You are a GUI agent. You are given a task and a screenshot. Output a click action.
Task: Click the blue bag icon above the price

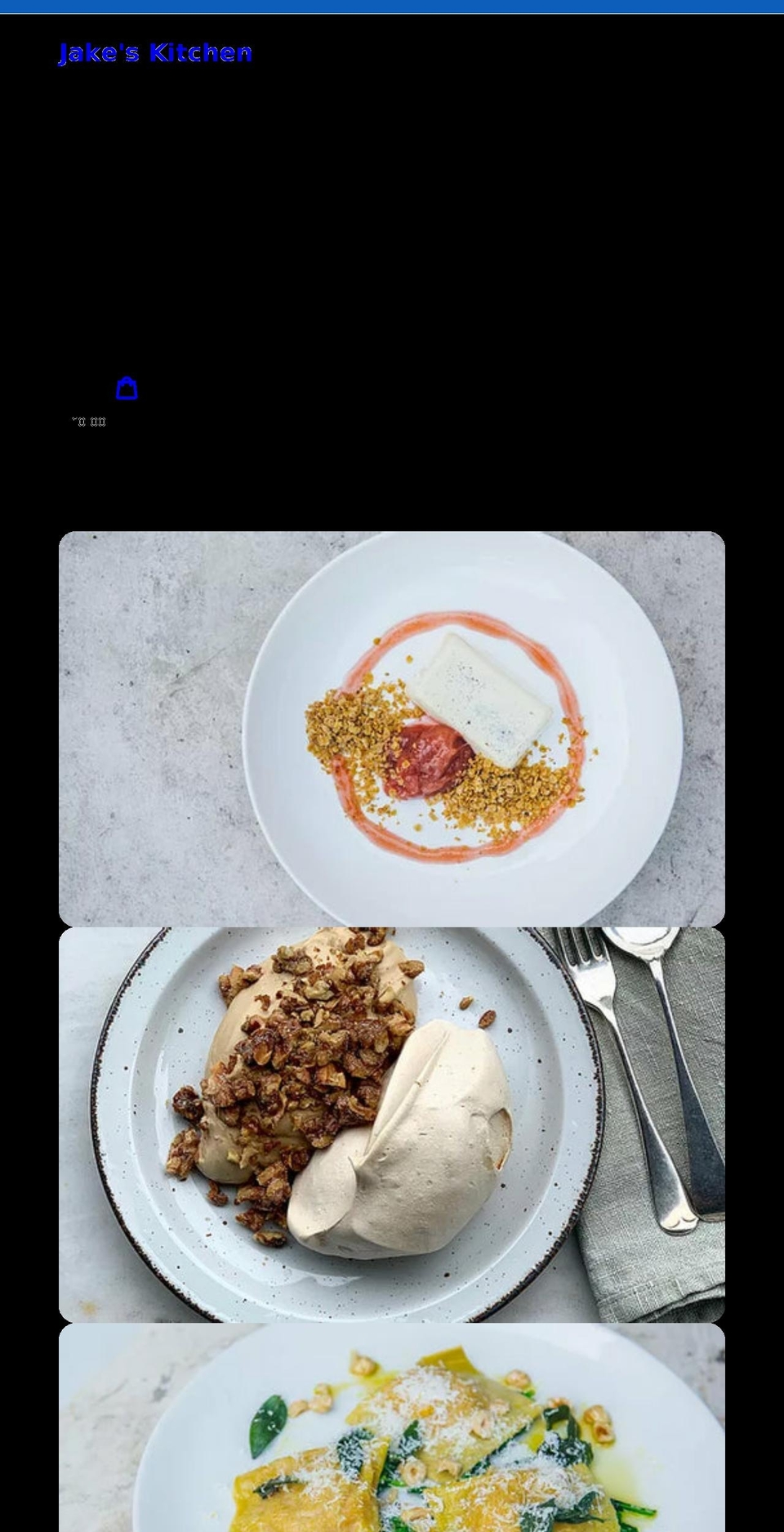[127, 387]
